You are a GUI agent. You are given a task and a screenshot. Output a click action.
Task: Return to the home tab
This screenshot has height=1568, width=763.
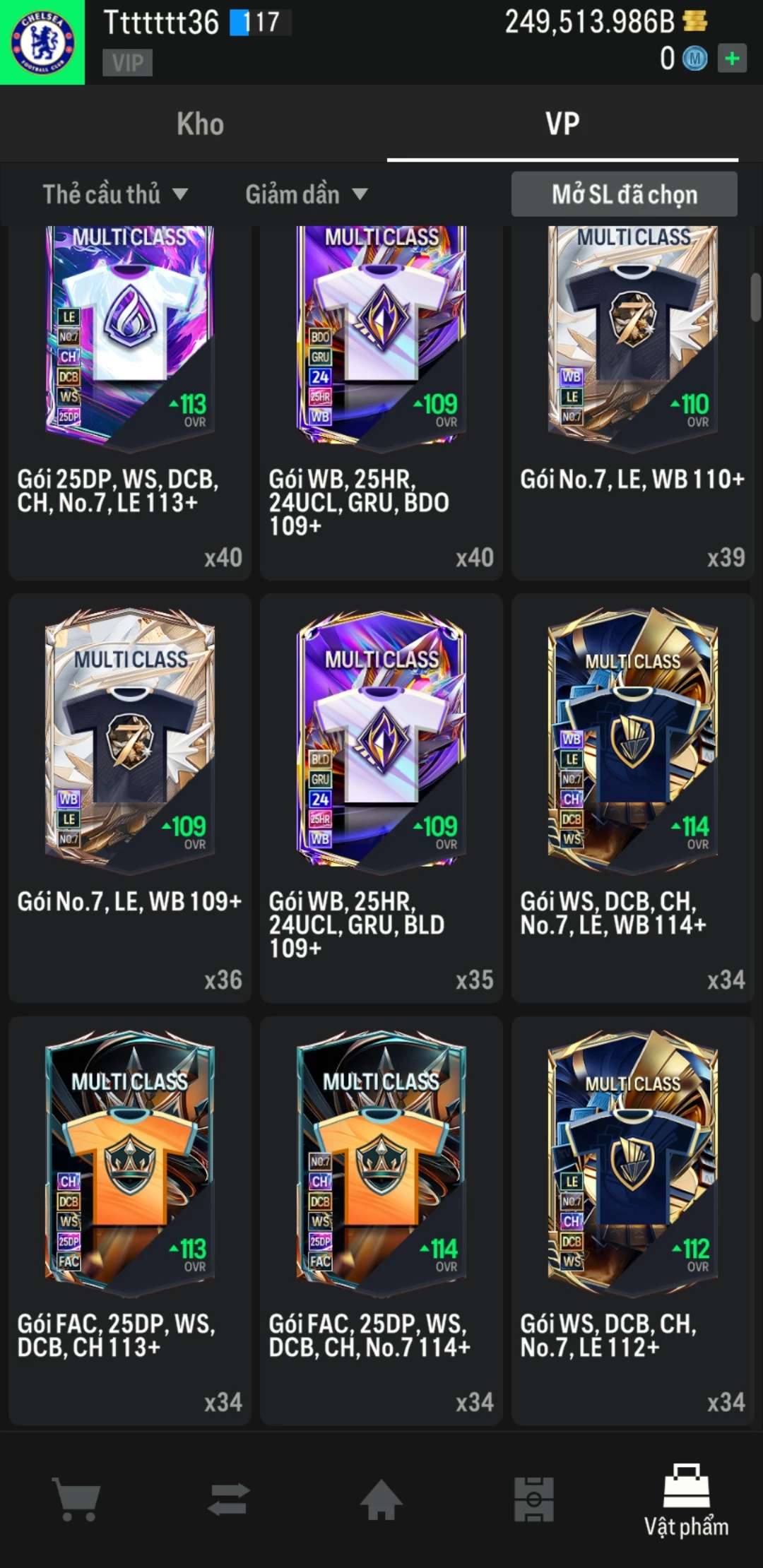click(381, 1499)
